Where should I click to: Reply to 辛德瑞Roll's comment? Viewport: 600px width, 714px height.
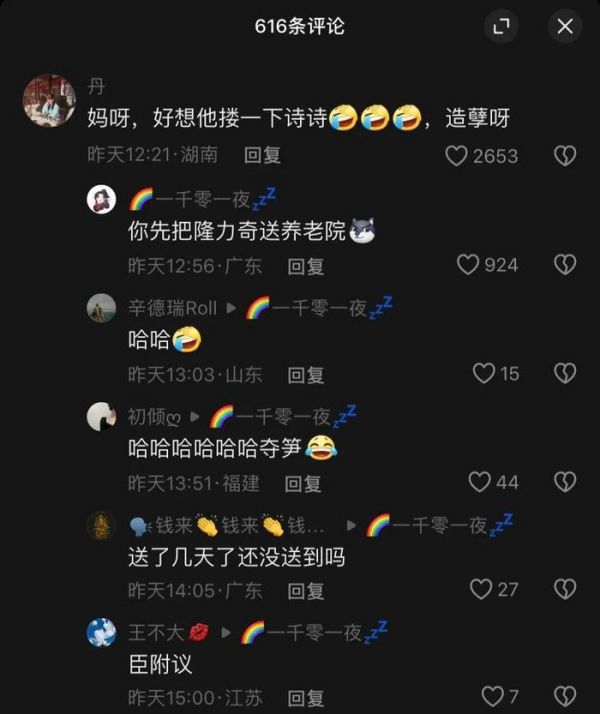[x=305, y=375]
